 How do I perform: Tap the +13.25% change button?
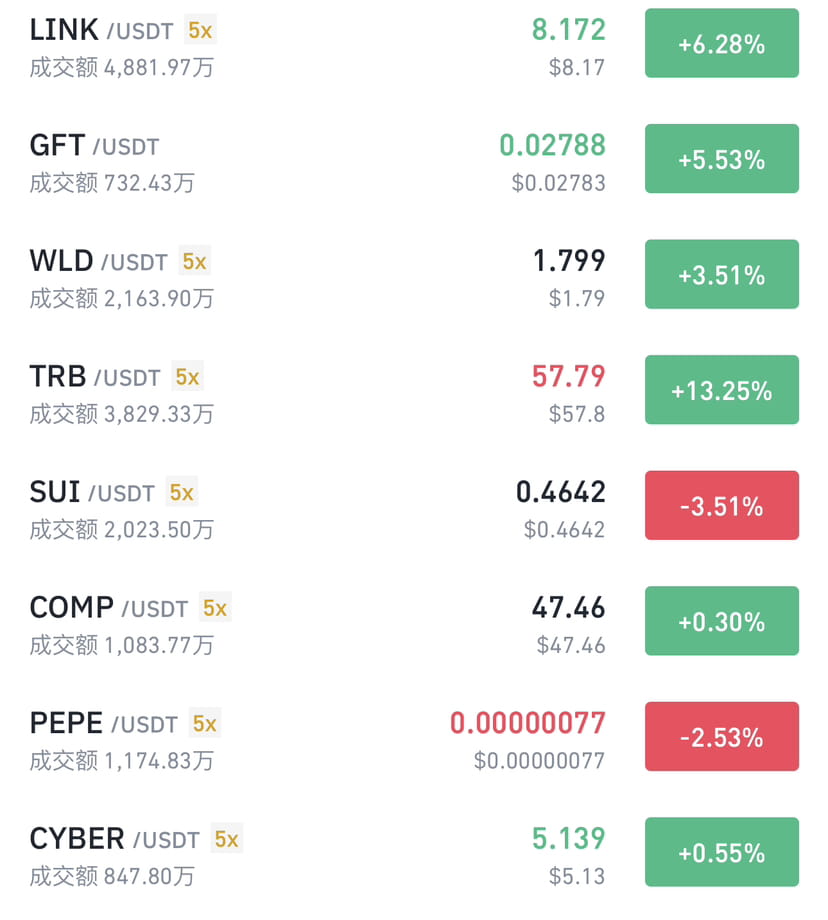pyautogui.click(x=722, y=390)
